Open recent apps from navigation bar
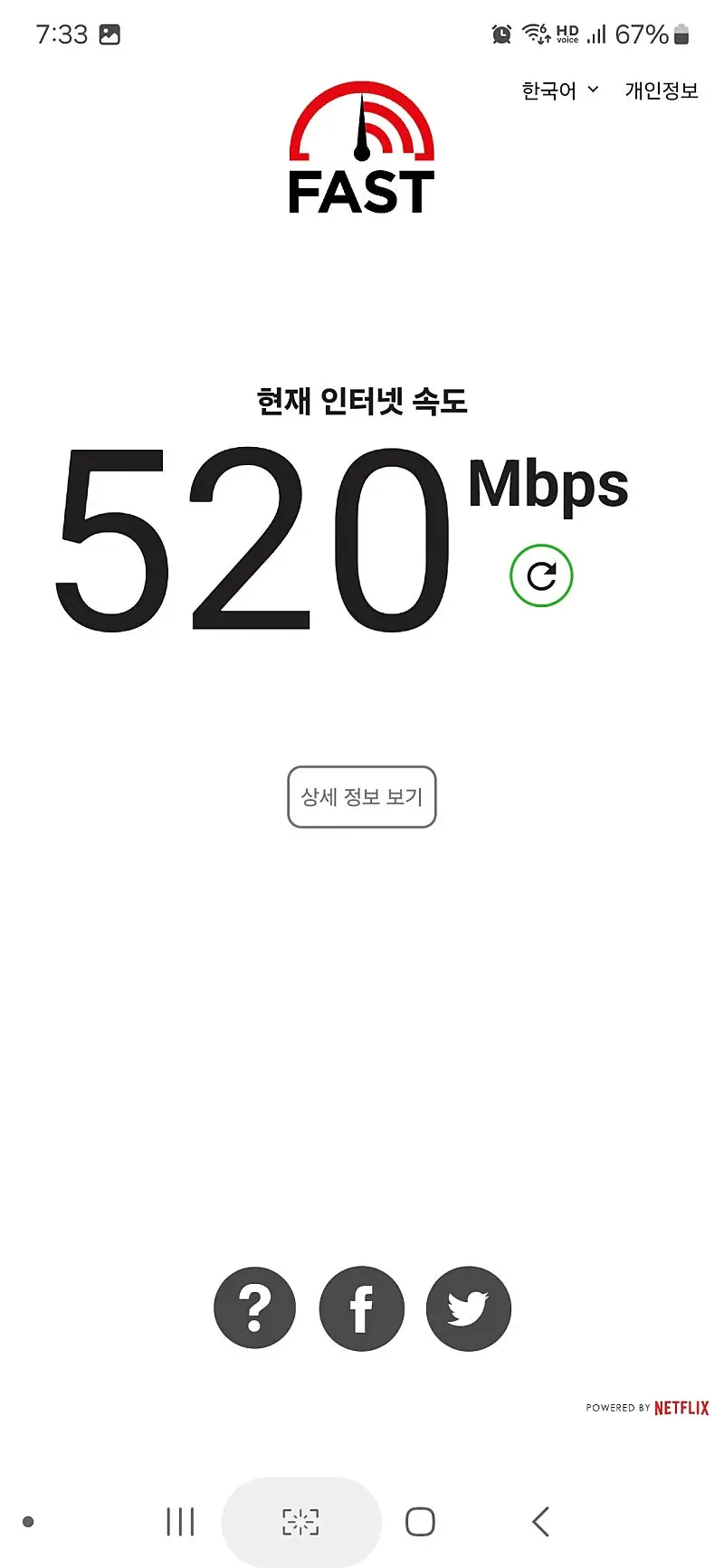The width and height of the screenshot is (724, 1568). pyautogui.click(x=180, y=1522)
